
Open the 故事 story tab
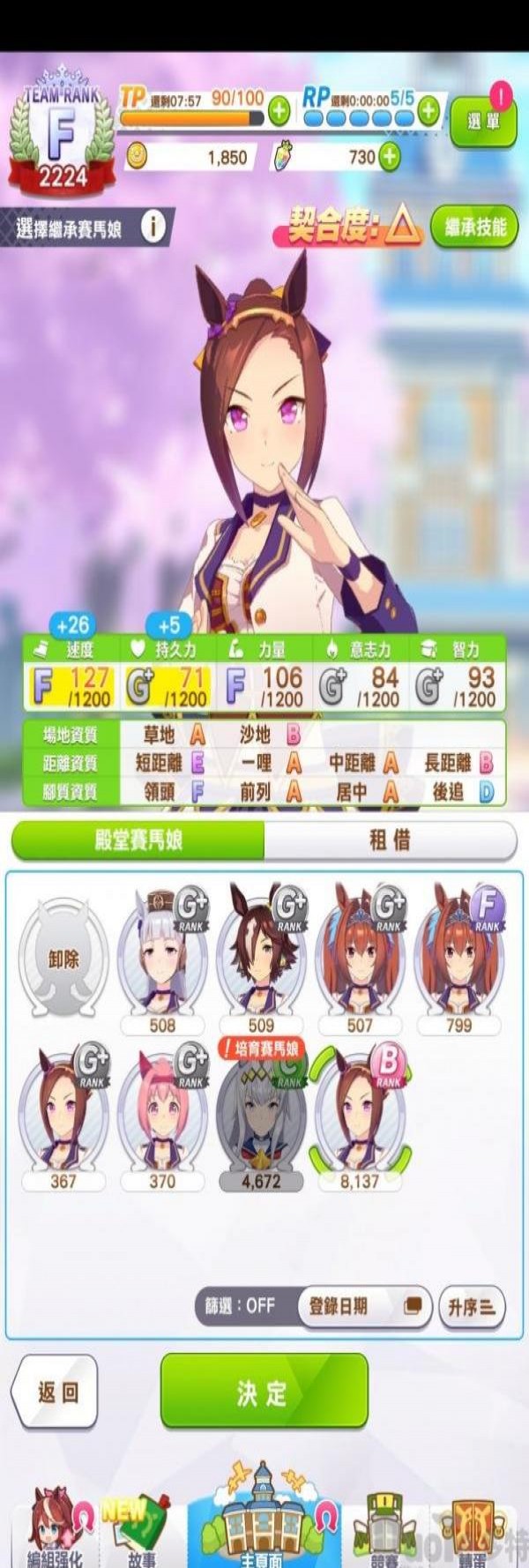pyautogui.click(x=141, y=1534)
